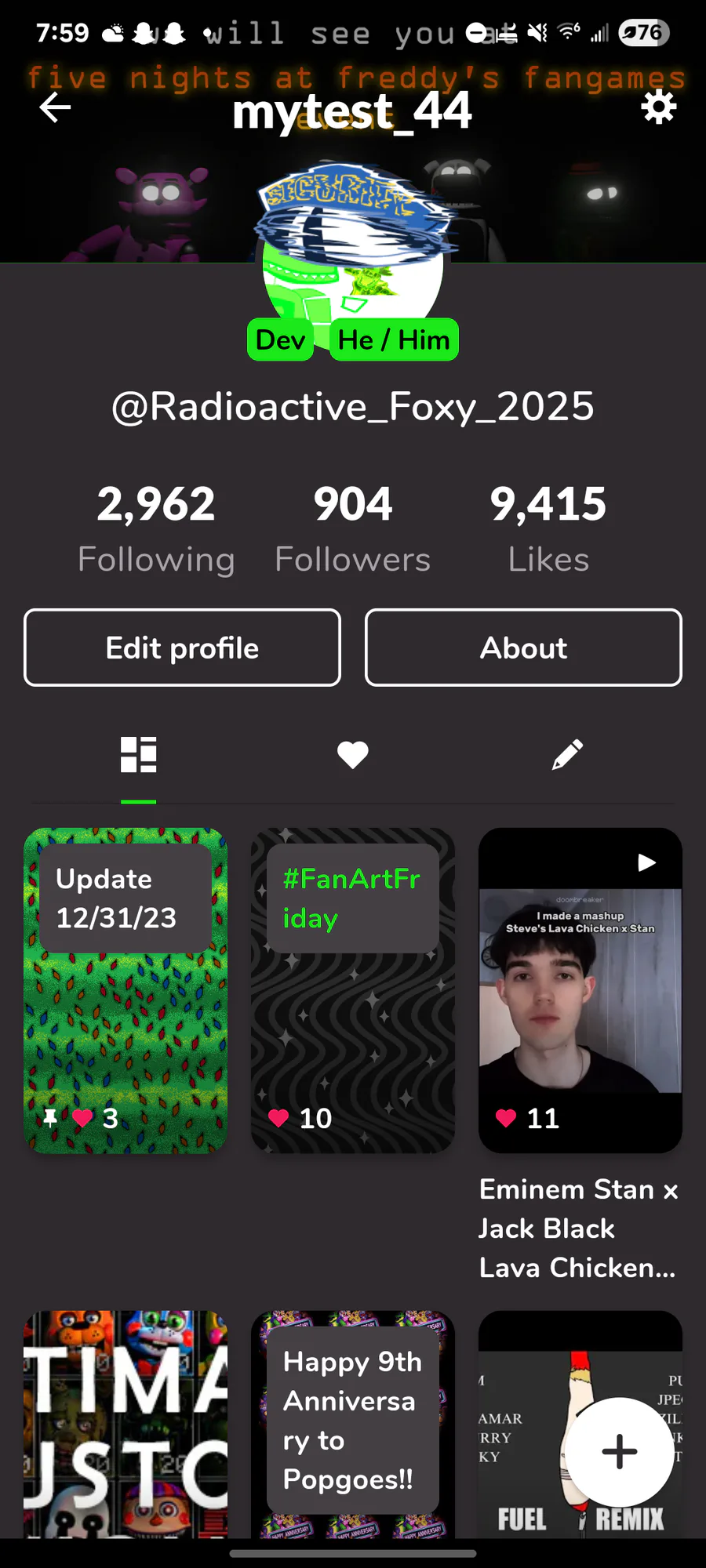Image resolution: width=706 pixels, height=1568 pixels.
Task: Open the Happy 9th Anniversary to Popgoes post
Action: click(353, 1424)
